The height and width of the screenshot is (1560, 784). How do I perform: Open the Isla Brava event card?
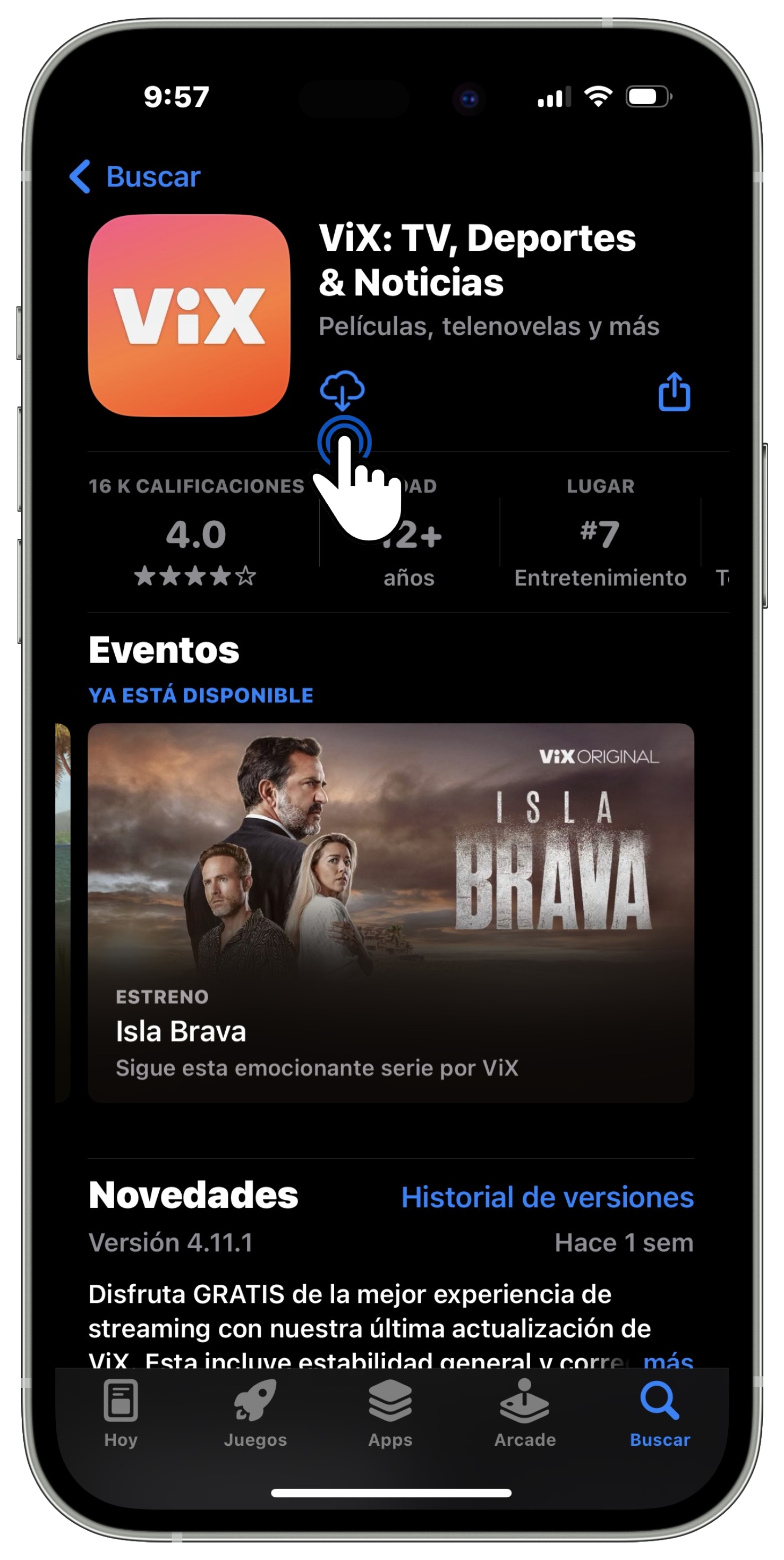[x=390, y=911]
